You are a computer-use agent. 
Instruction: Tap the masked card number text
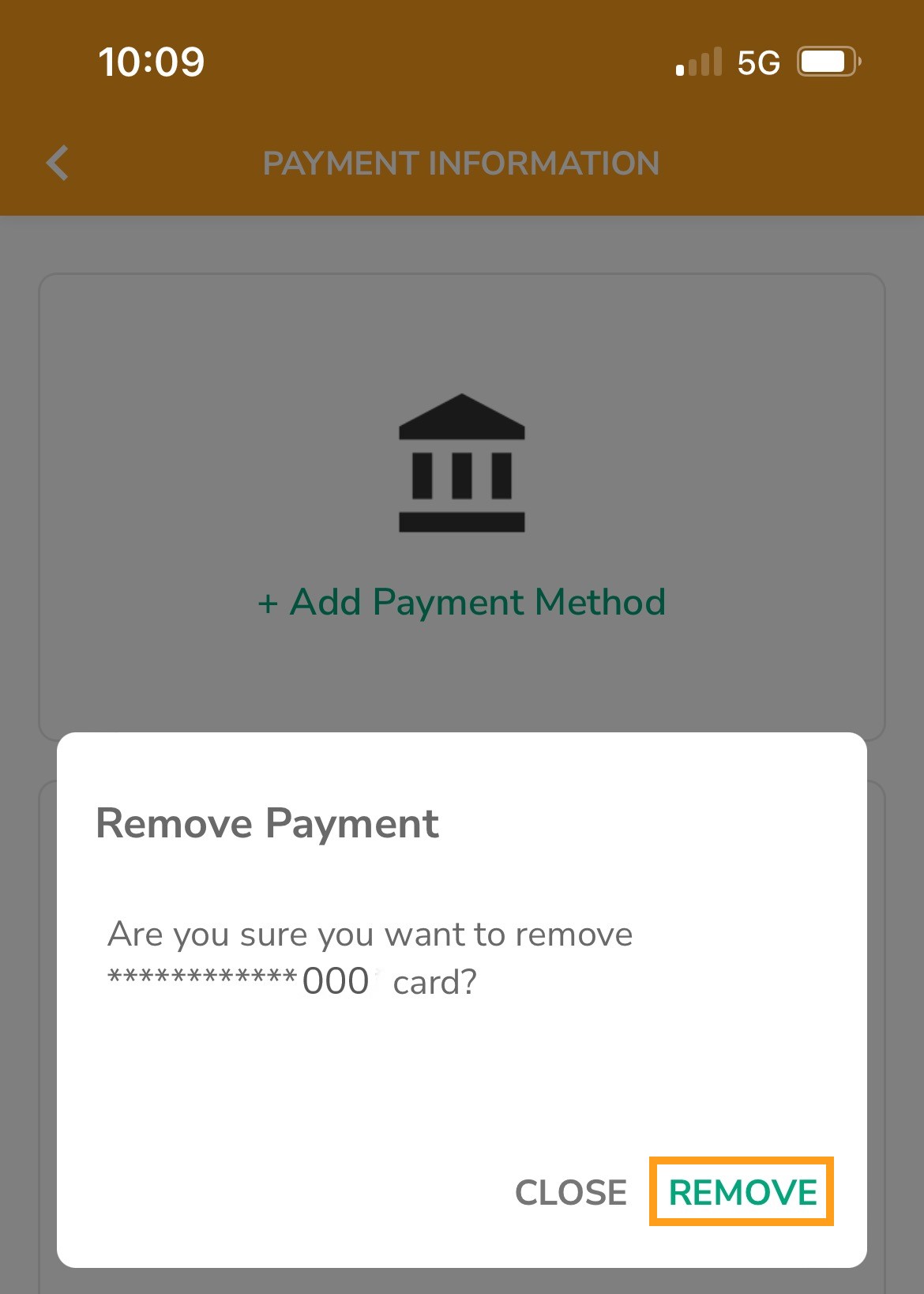coord(237,980)
